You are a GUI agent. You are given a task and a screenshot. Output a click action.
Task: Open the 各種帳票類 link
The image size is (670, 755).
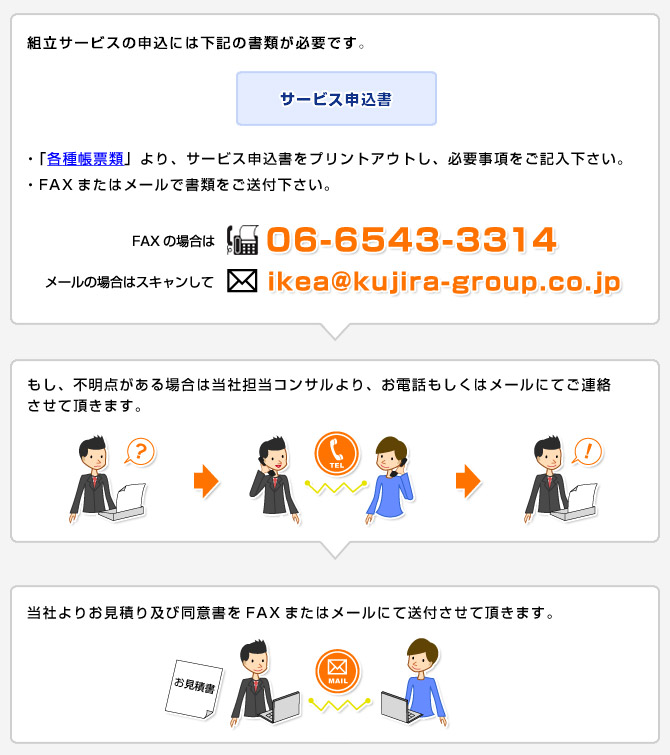coord(85,158)
